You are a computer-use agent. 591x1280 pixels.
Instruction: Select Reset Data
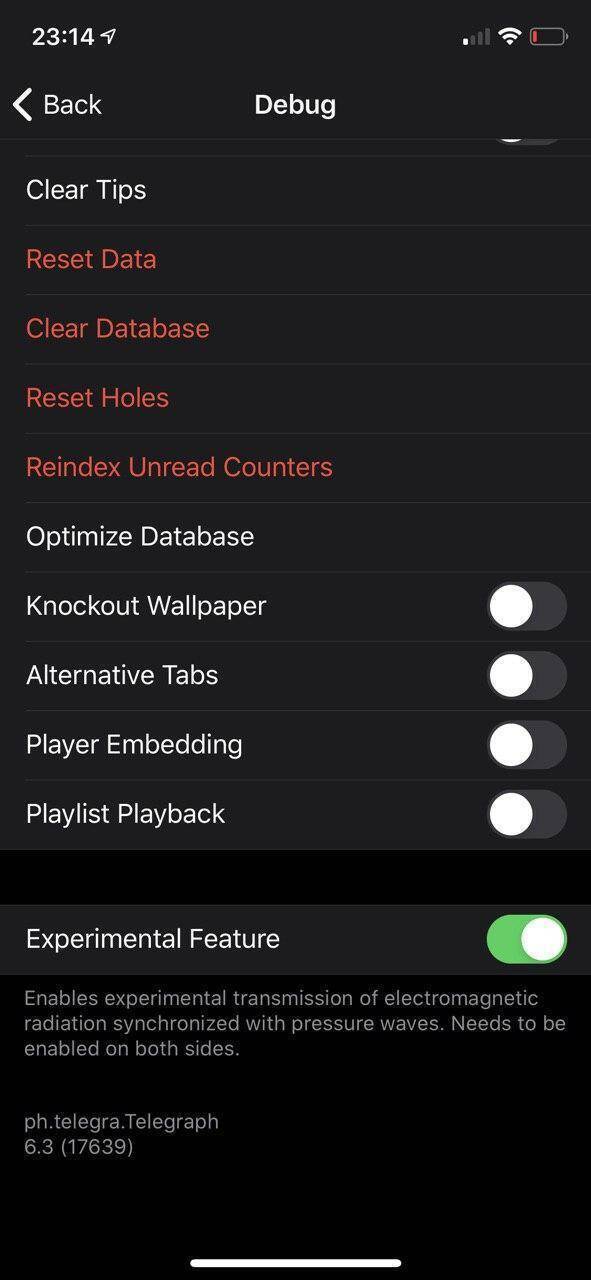(295, 260)
